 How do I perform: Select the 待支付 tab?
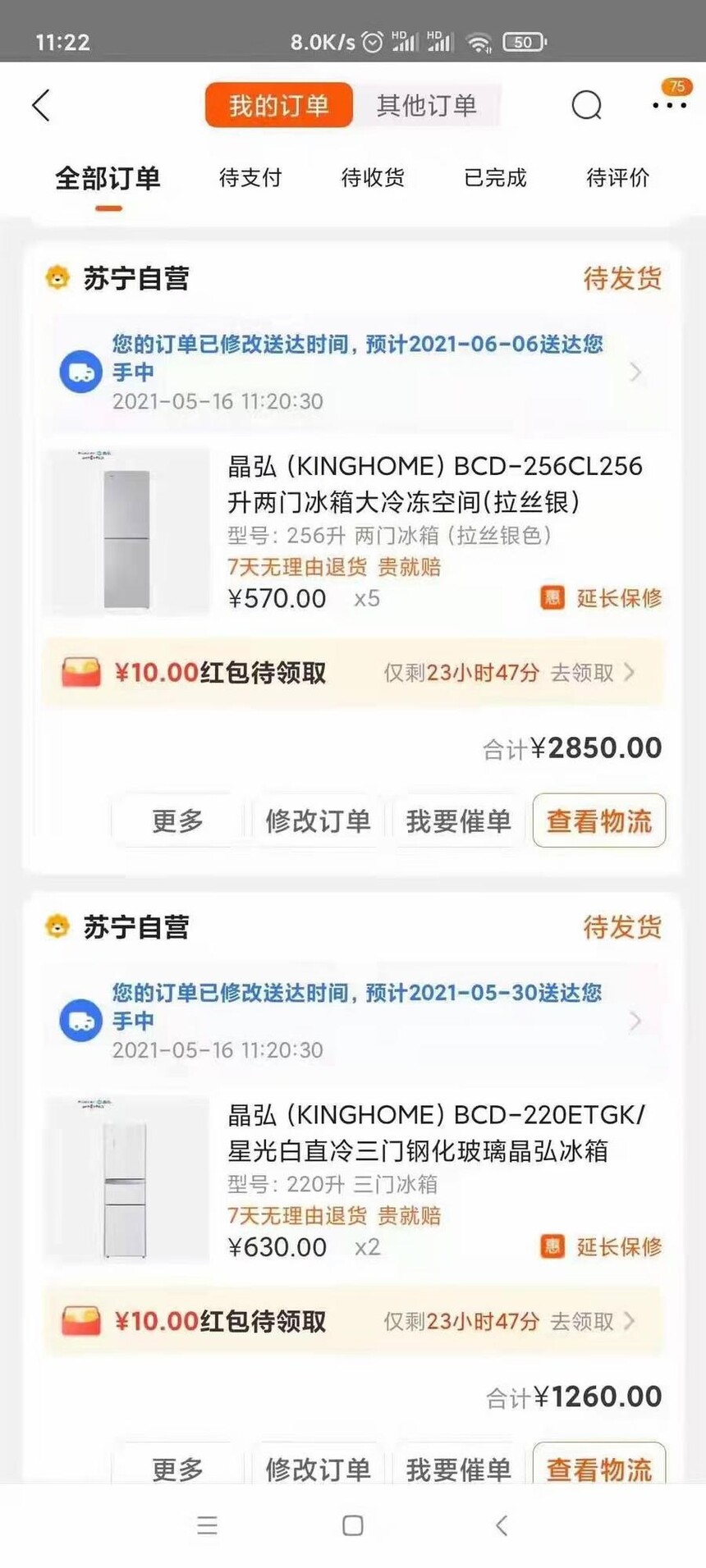coord(250,178)
